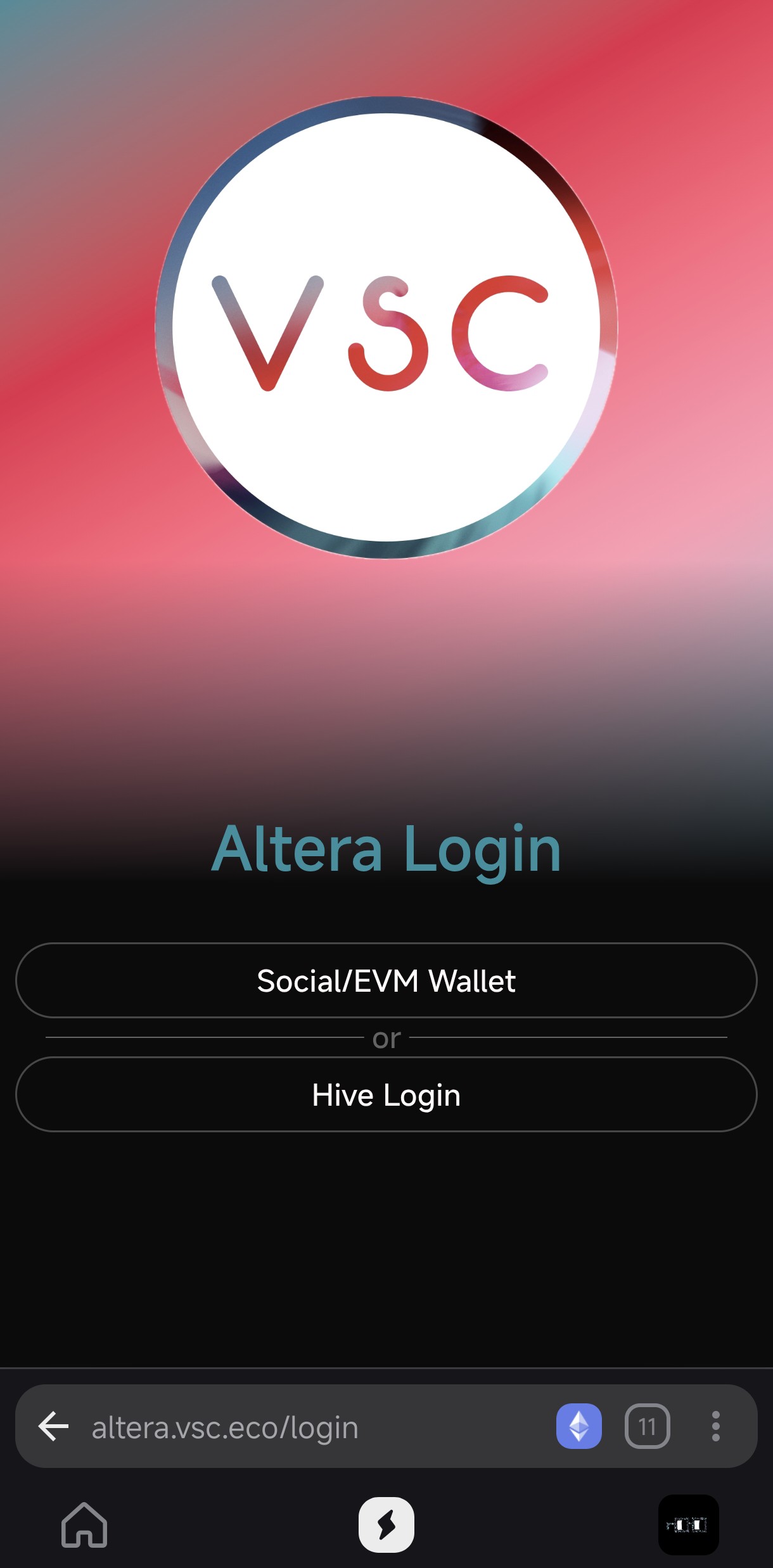Go back using the browser arrow

[54, 1426]
